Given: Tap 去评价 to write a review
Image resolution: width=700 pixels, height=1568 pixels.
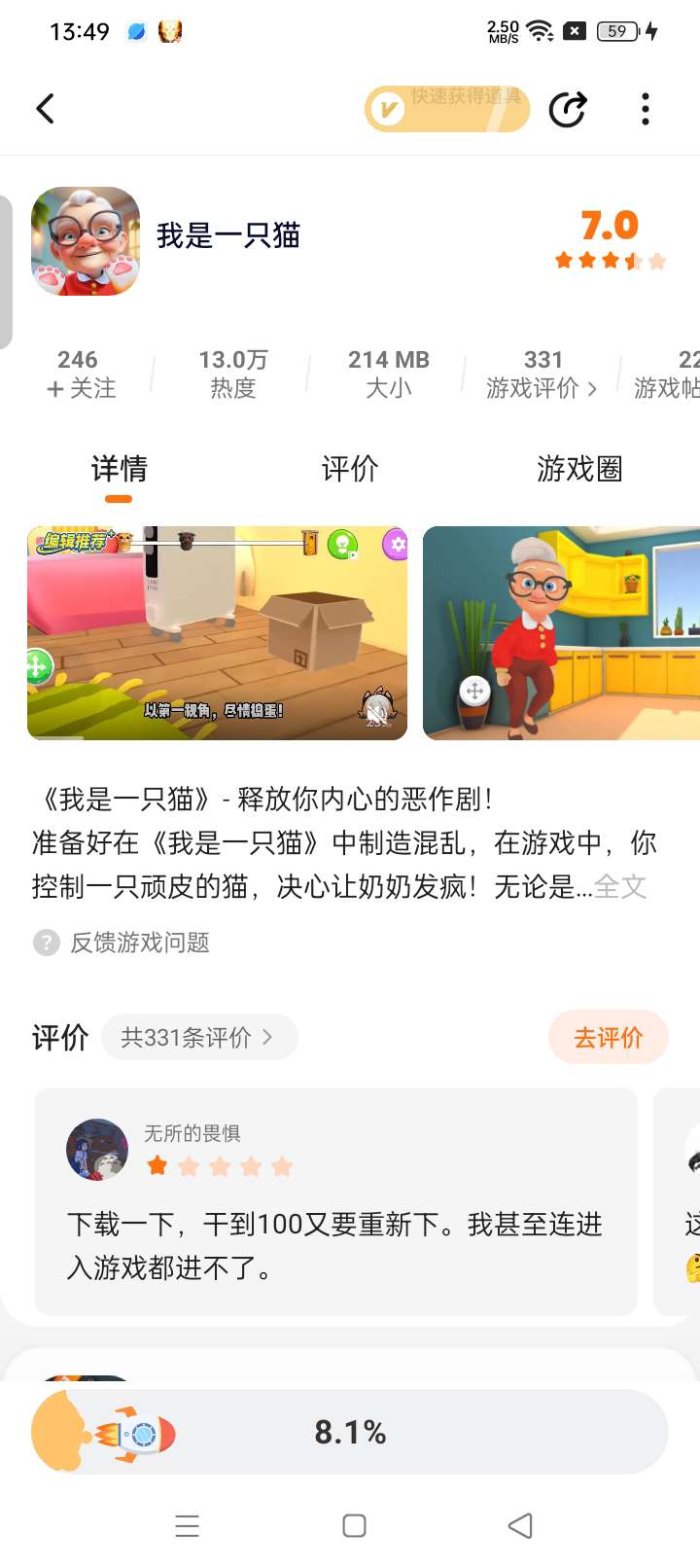Looking at the screenshot, I should [x=608, y=1037].
